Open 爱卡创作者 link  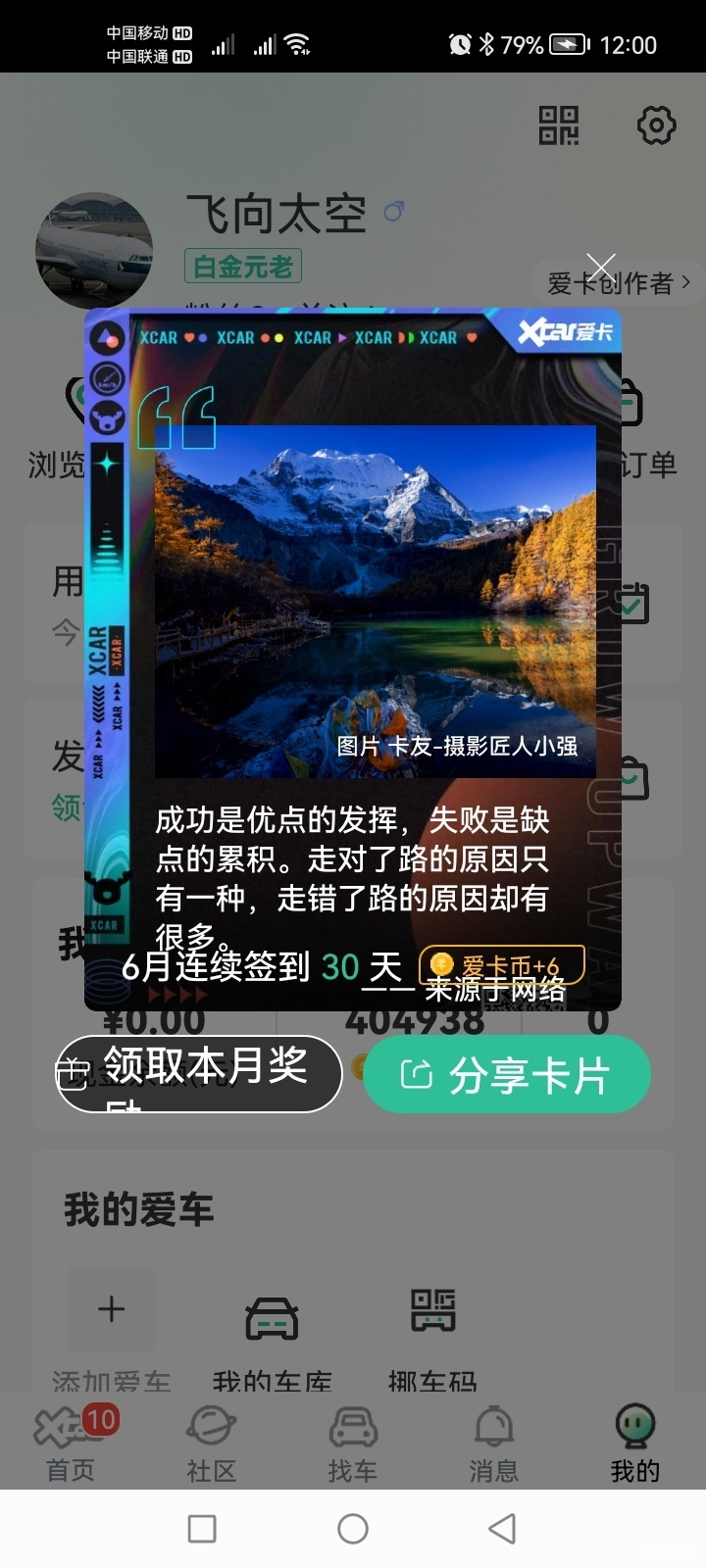[x=618, y=283]
